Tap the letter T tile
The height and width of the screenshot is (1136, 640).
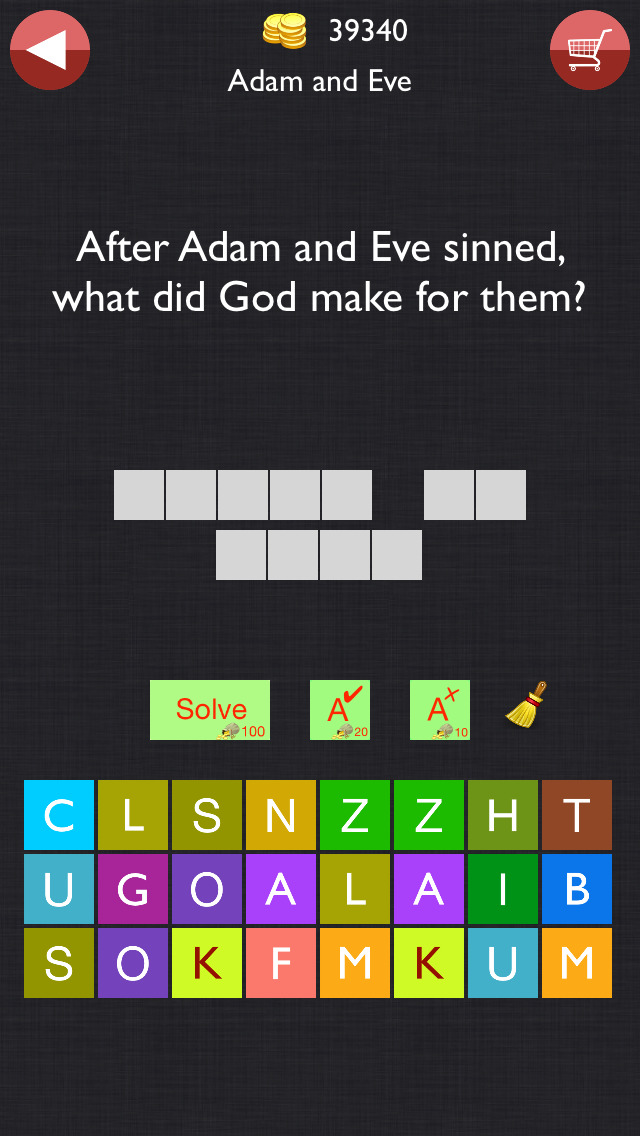coord(576,815)
